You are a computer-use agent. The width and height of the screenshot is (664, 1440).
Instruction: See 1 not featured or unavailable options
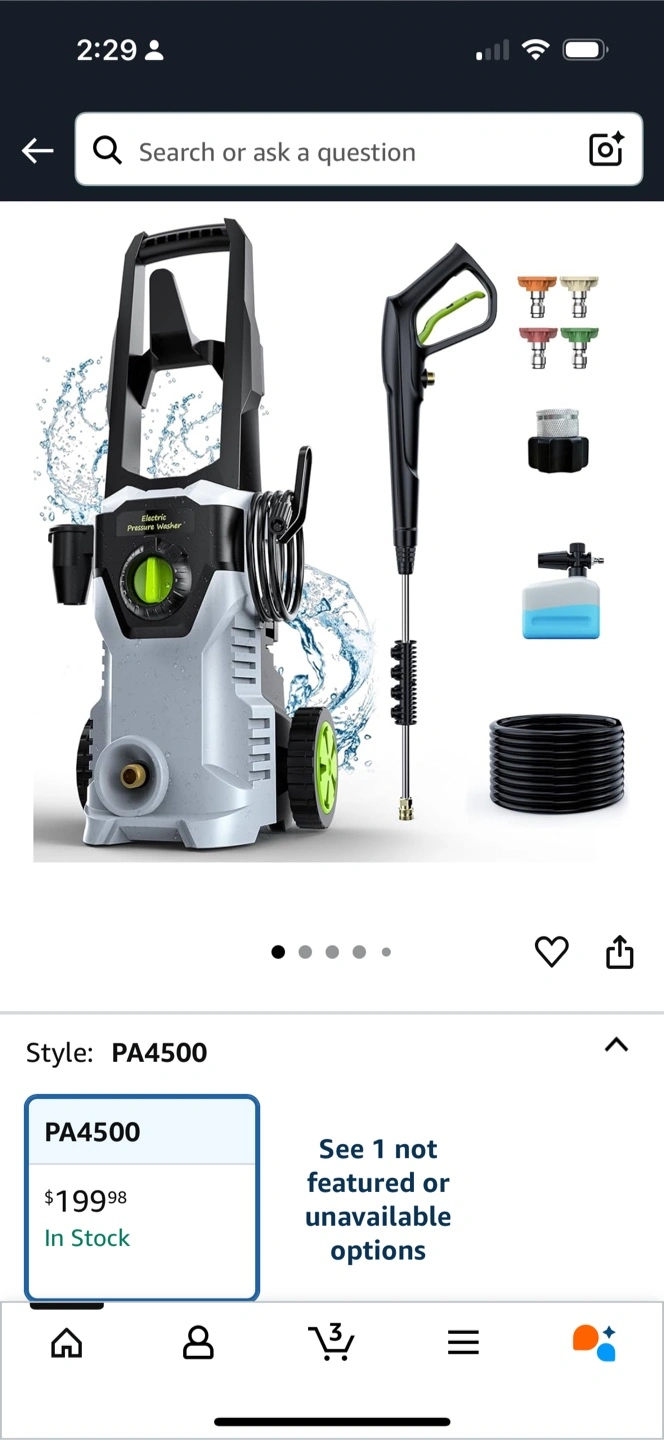[x=378, y=1200]
